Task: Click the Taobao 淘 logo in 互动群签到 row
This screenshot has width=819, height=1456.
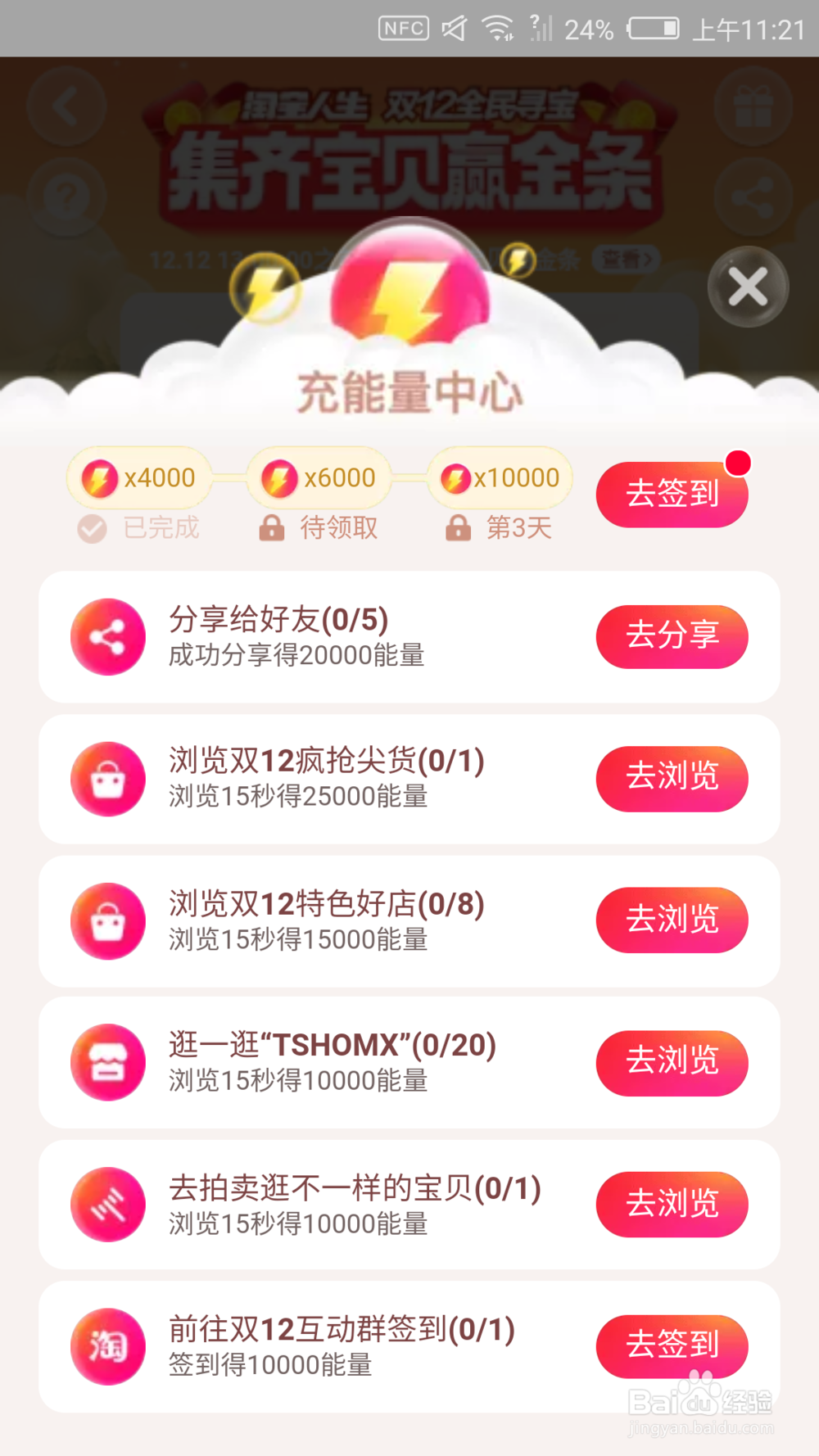Action: pyautogui.click(x=107, y=1346)
